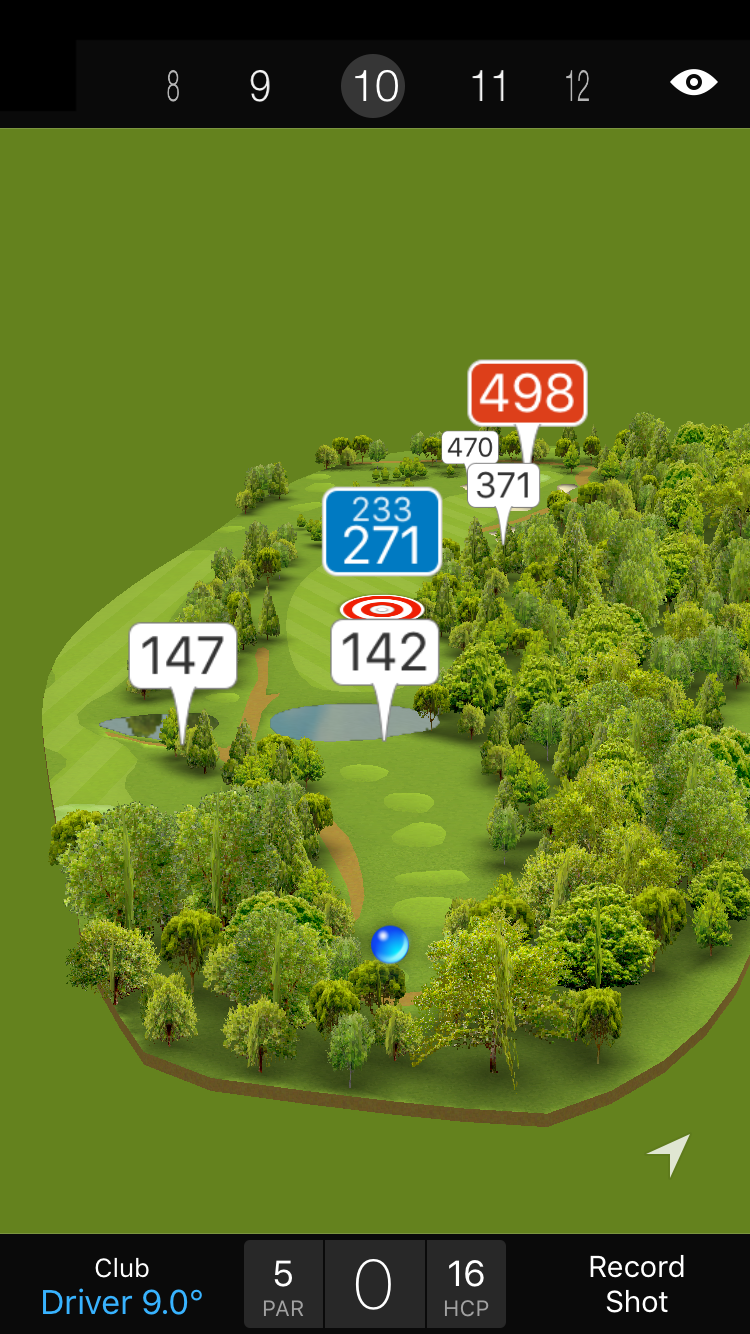Viewport: 750px width, 1334px height.
Task: Tap Record Shot
Action: tap(636, 1284)
